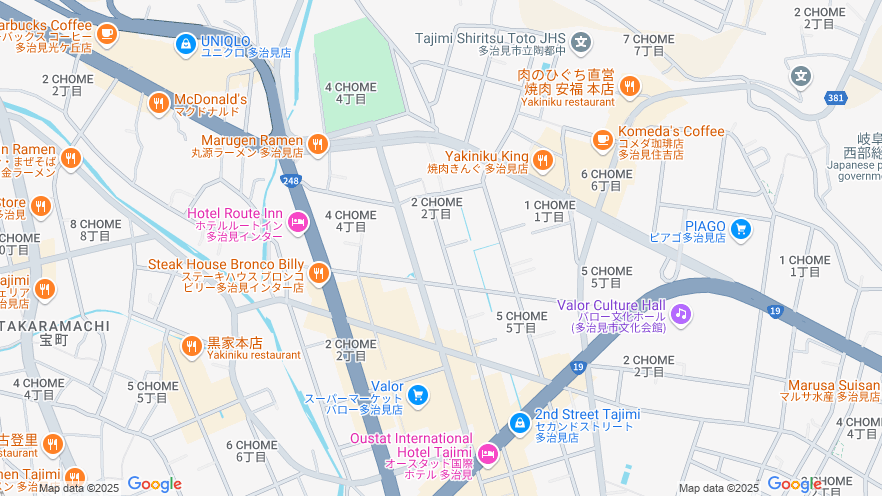Open the Valor Culture Hall marker
The image size is (882, 496).
point(681,314)
